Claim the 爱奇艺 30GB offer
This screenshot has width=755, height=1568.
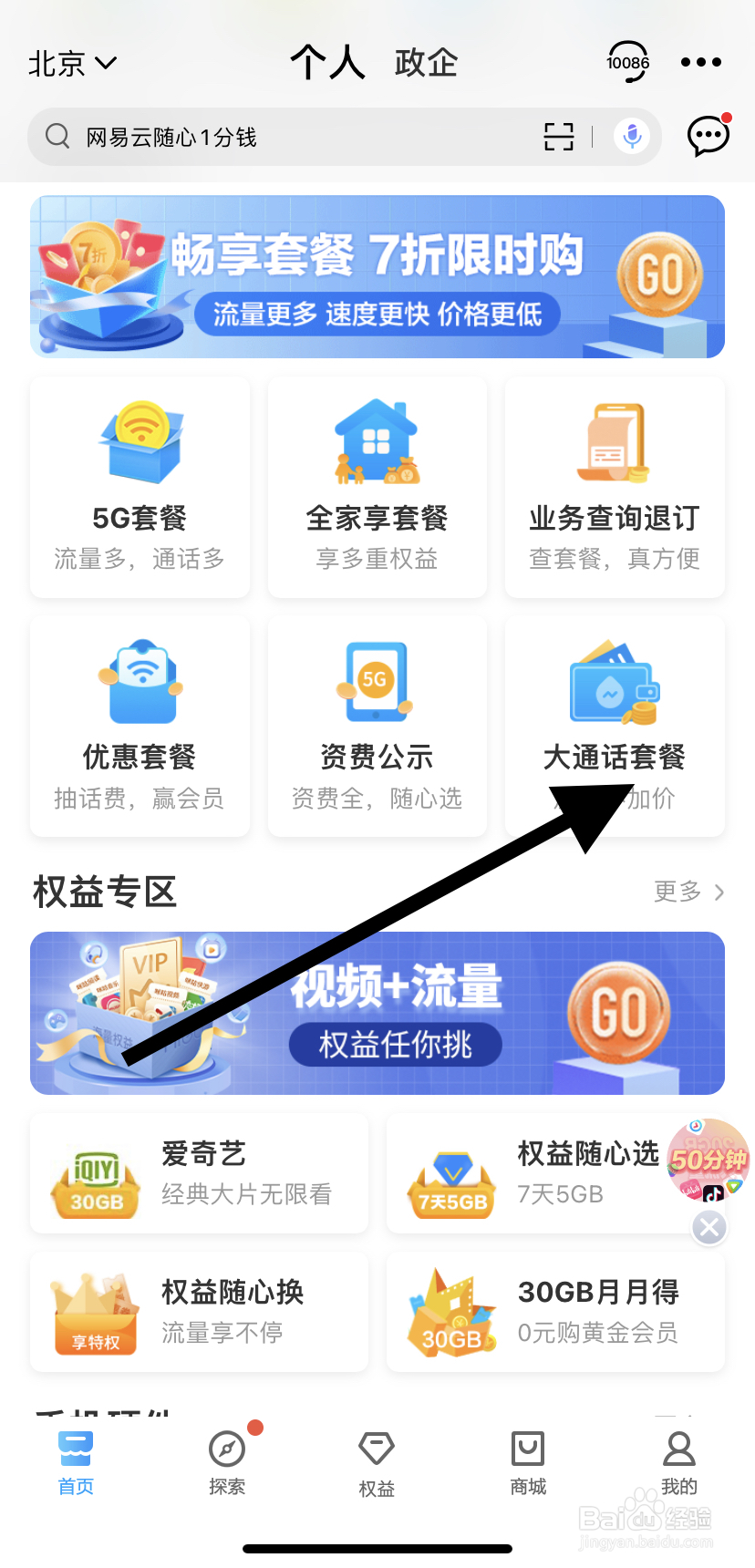pyautogui.click(x=199, y=1173)
